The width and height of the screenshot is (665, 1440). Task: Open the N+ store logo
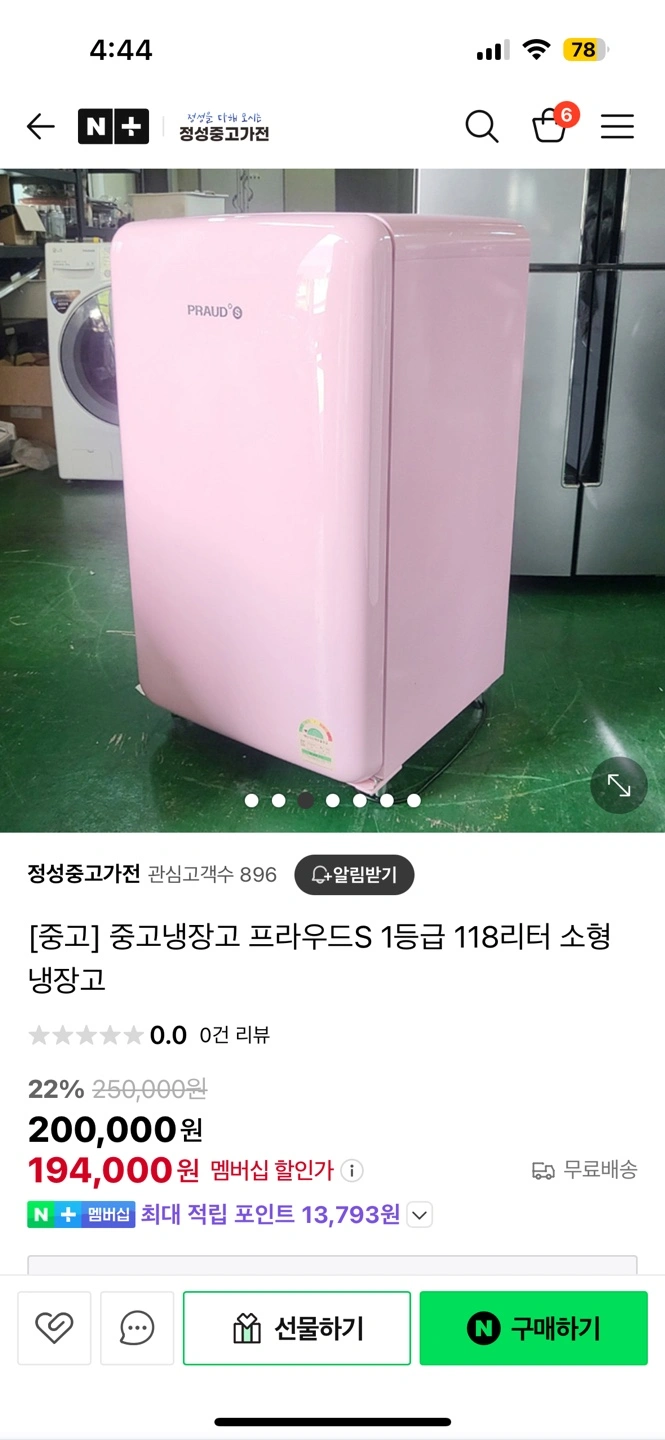(113, 127)
